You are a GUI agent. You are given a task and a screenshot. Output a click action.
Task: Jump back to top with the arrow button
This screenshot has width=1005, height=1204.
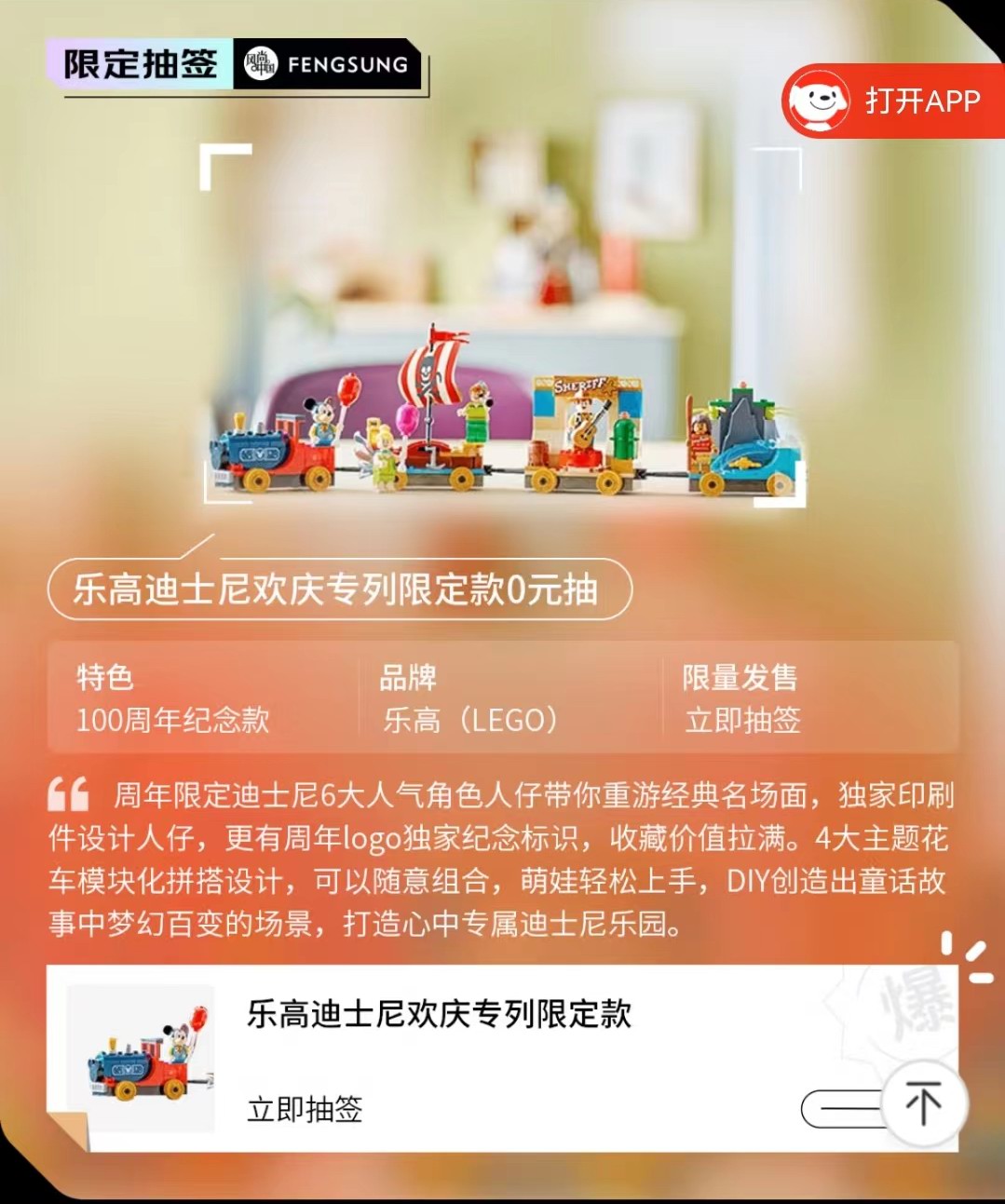[x=924, y=1104]
